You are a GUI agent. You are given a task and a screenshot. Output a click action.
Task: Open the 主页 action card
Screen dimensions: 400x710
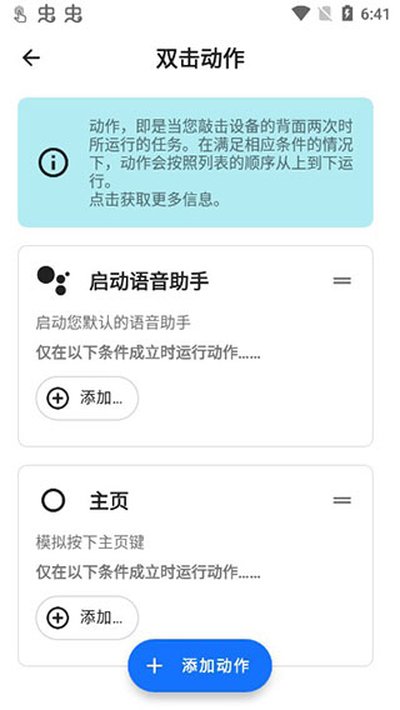coord(196,566)
